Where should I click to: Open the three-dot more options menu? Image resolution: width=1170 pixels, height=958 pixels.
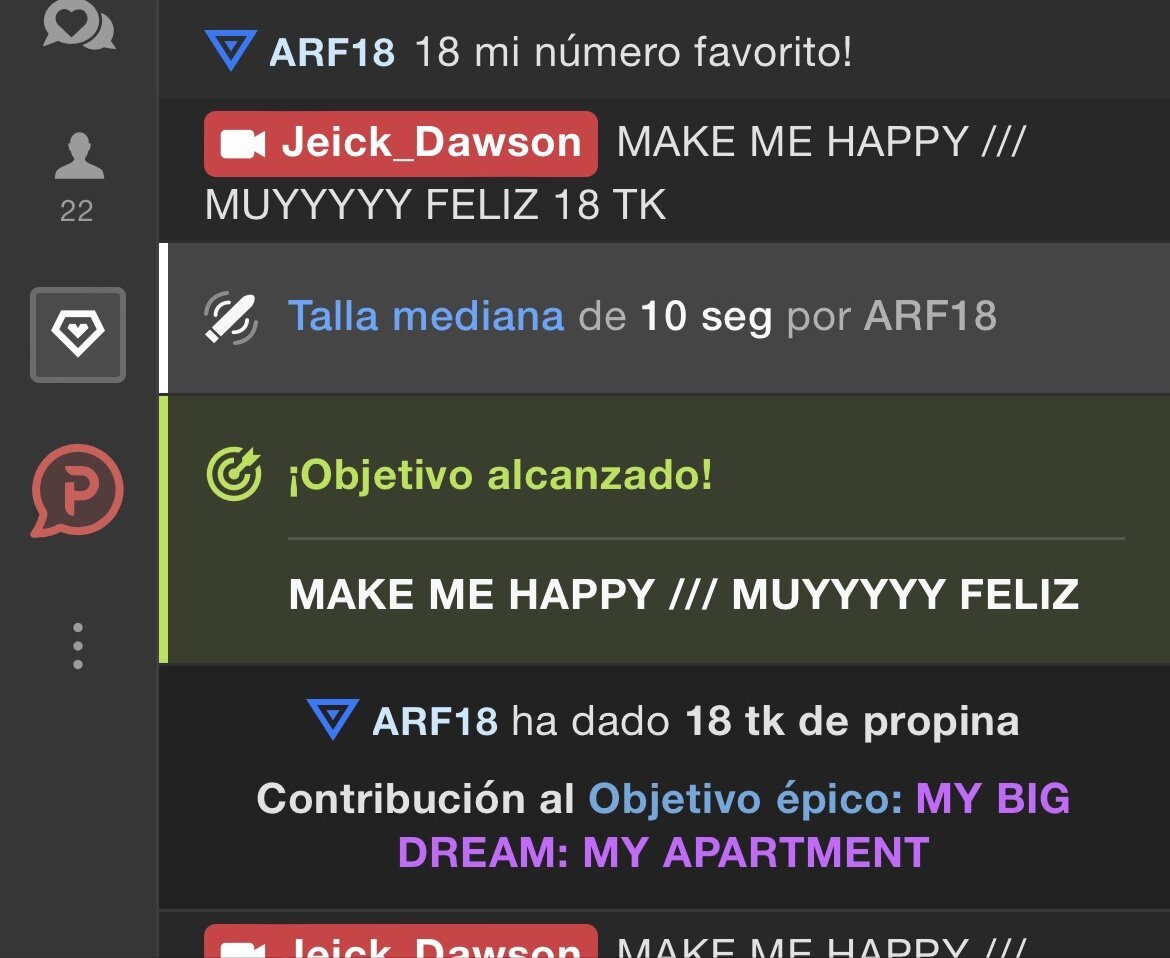pyautogui.click(x=78, y=646)
